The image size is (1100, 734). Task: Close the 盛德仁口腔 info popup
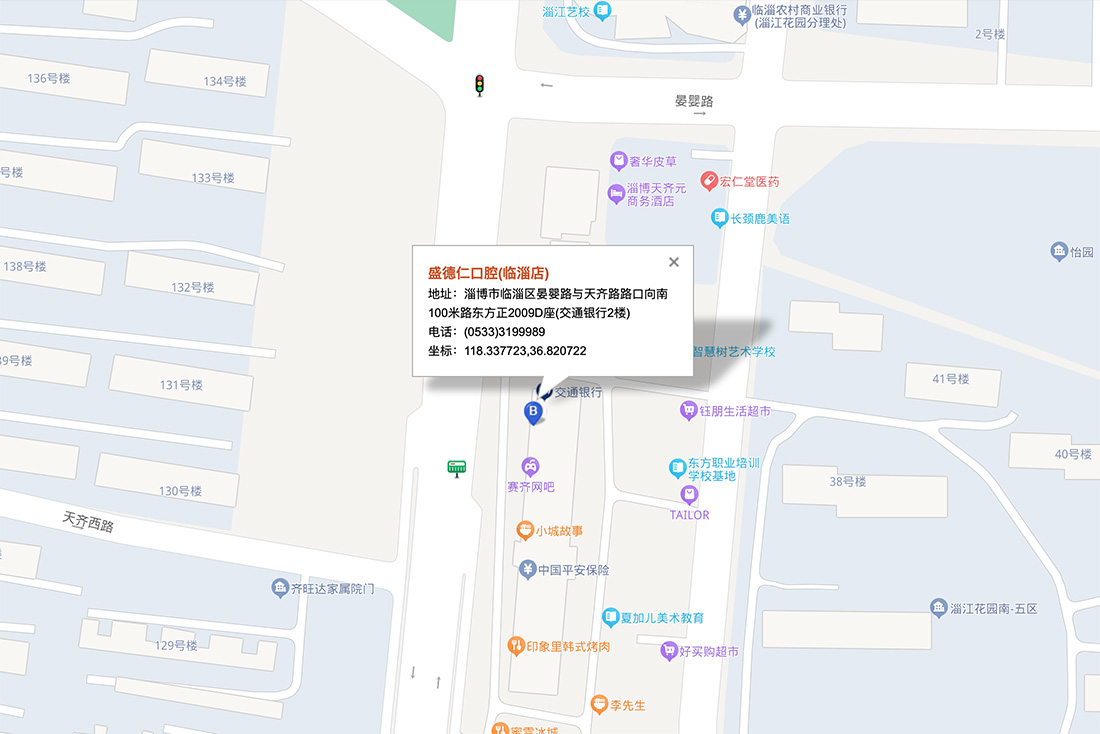coord(674,262)
